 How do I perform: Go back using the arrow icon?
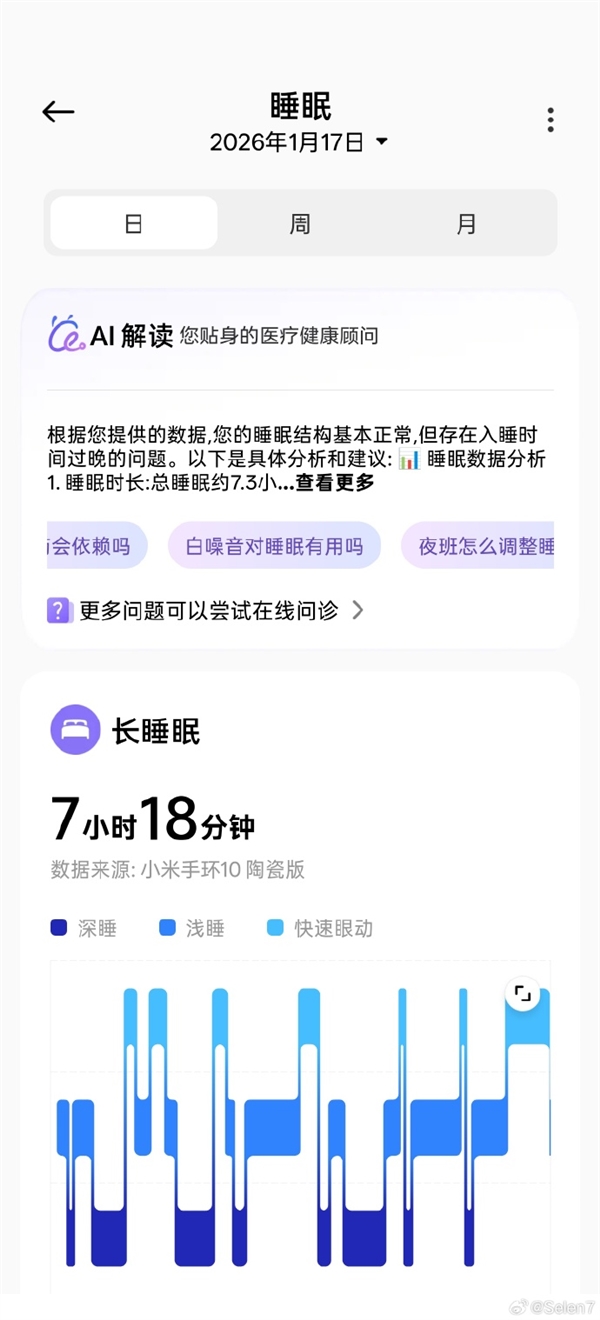click(58, 112)
